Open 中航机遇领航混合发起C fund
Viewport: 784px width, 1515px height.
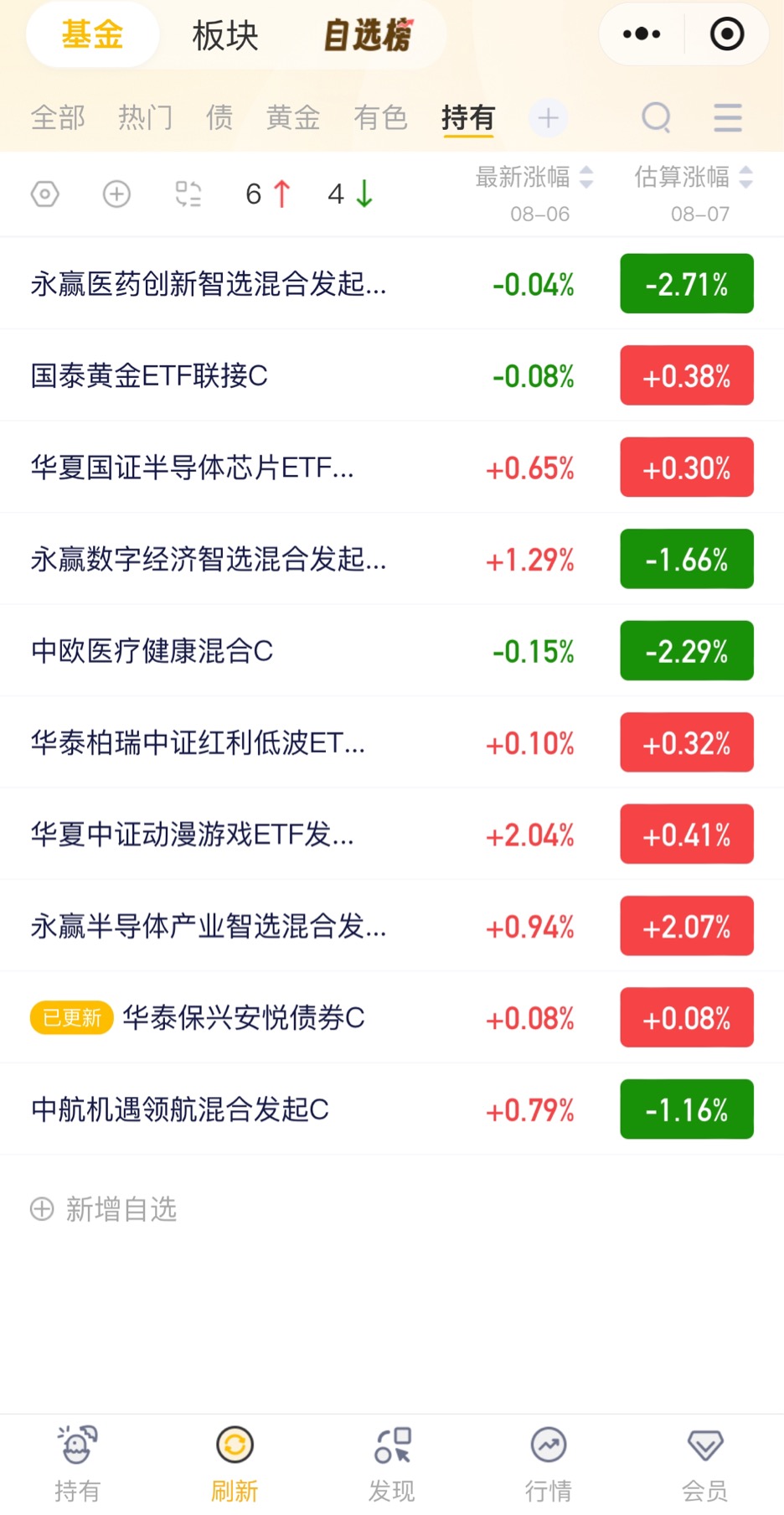pos(392,1109)
